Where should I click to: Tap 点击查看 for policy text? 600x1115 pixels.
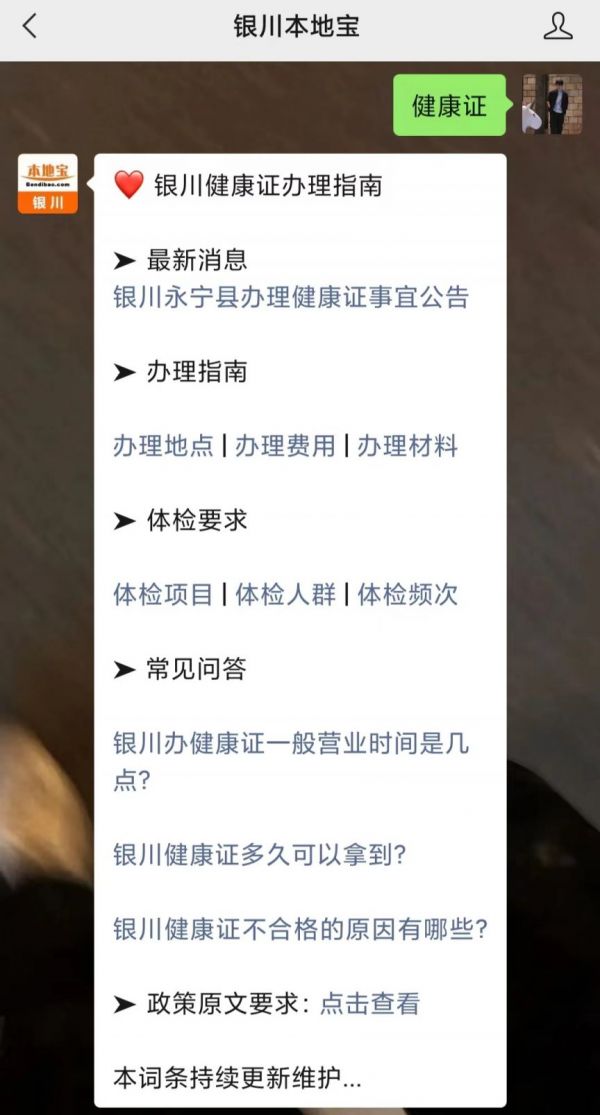[369, 1004]
